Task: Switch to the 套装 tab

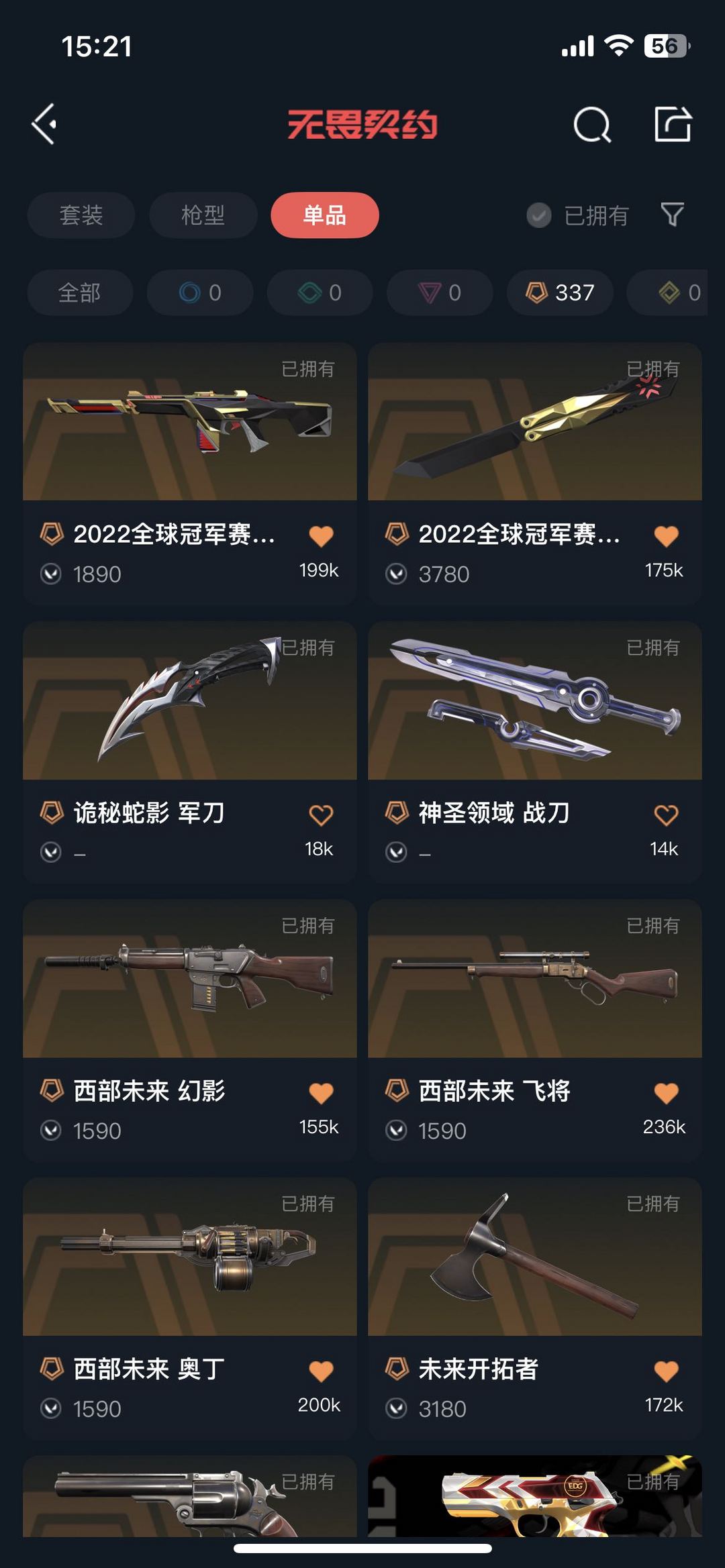Action: coord(81,215)
